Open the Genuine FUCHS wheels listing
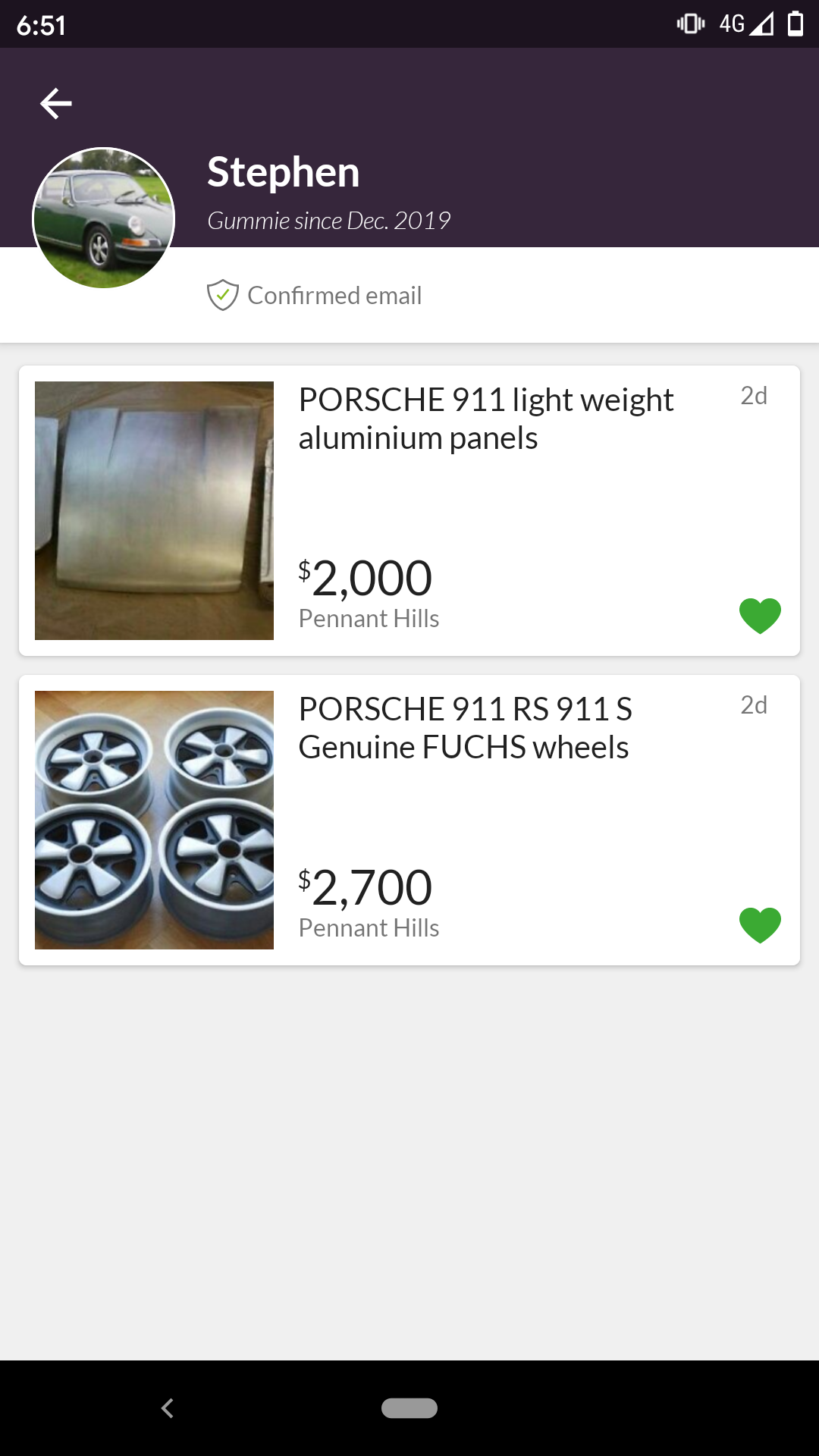819x1456 pixels. (x=409, y=820)
